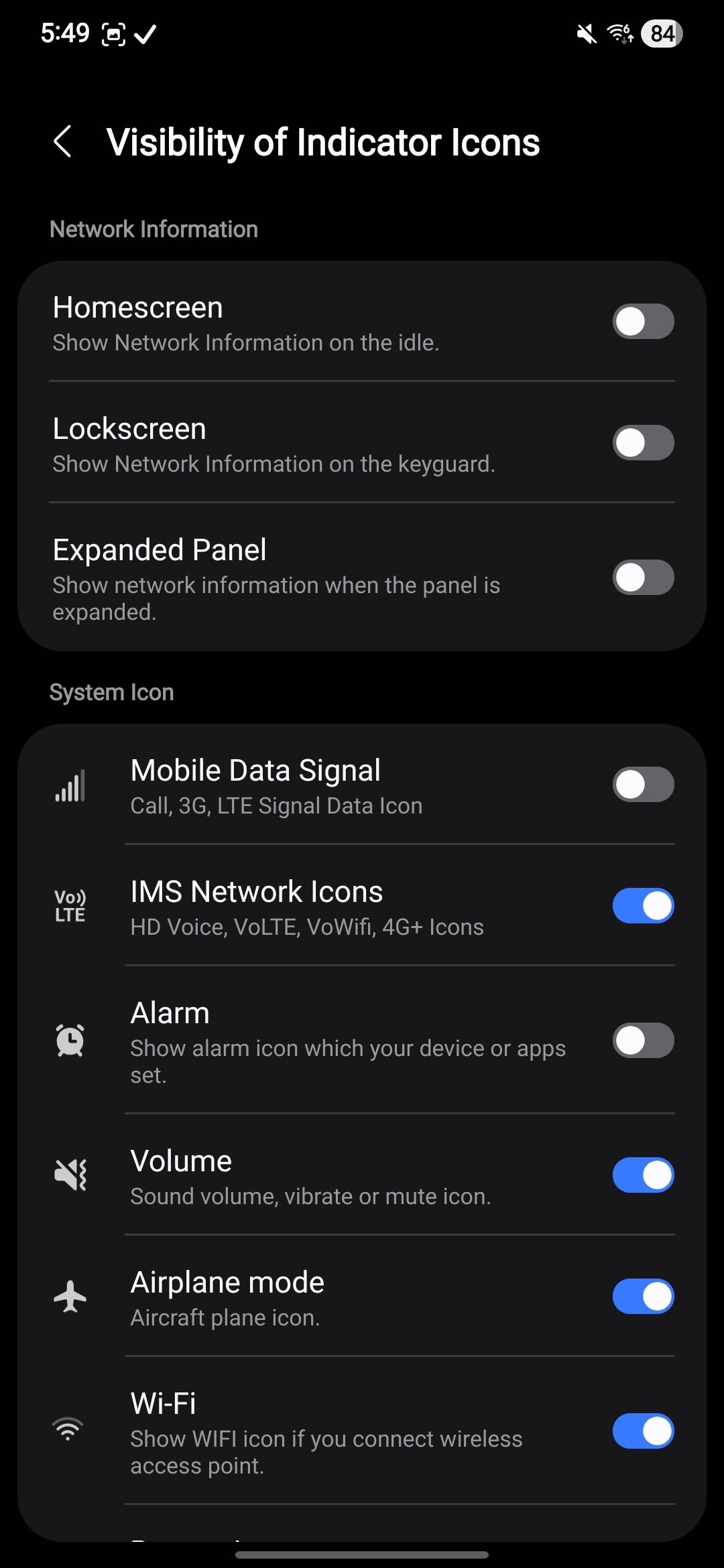
Task: Turn off the Wi-Fi icon switch
Action: click(x=643, y=1431)
